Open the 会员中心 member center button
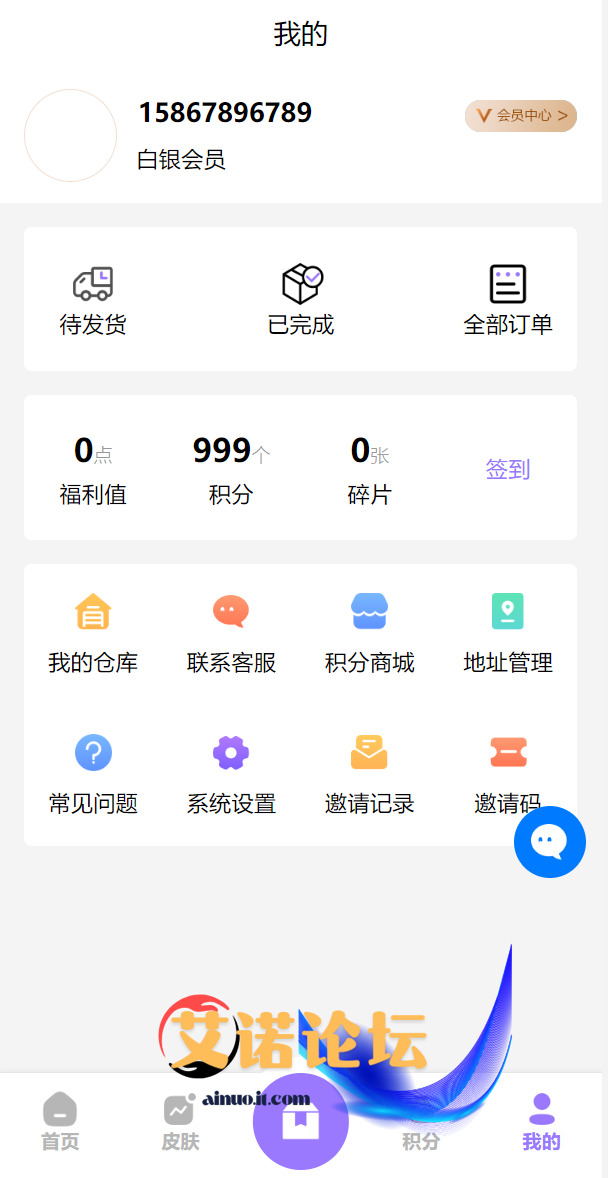Screen dimensions: 608x1178 (520, 116)
